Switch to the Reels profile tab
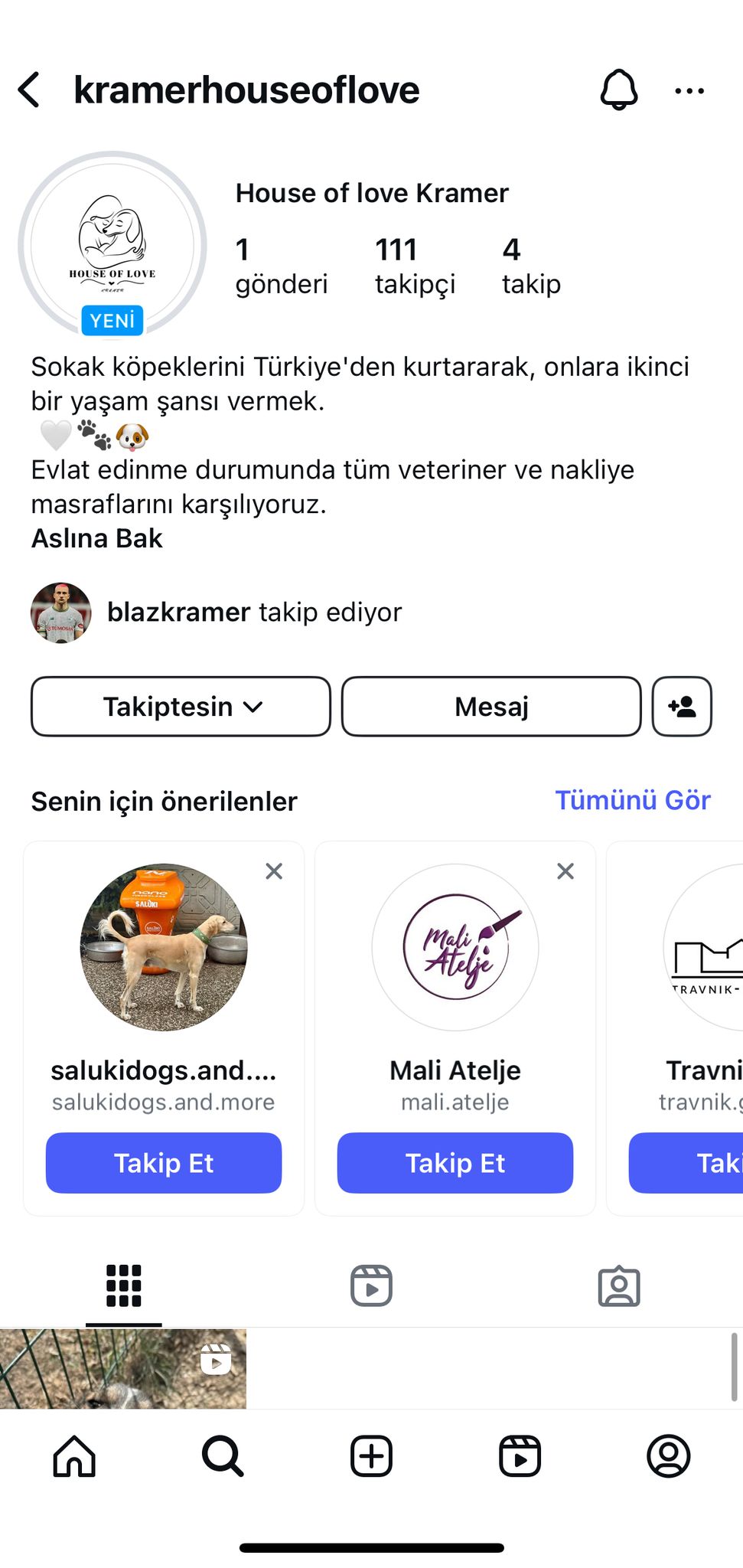This screenshot has width=743, height=1568. tap(371, 1285)
